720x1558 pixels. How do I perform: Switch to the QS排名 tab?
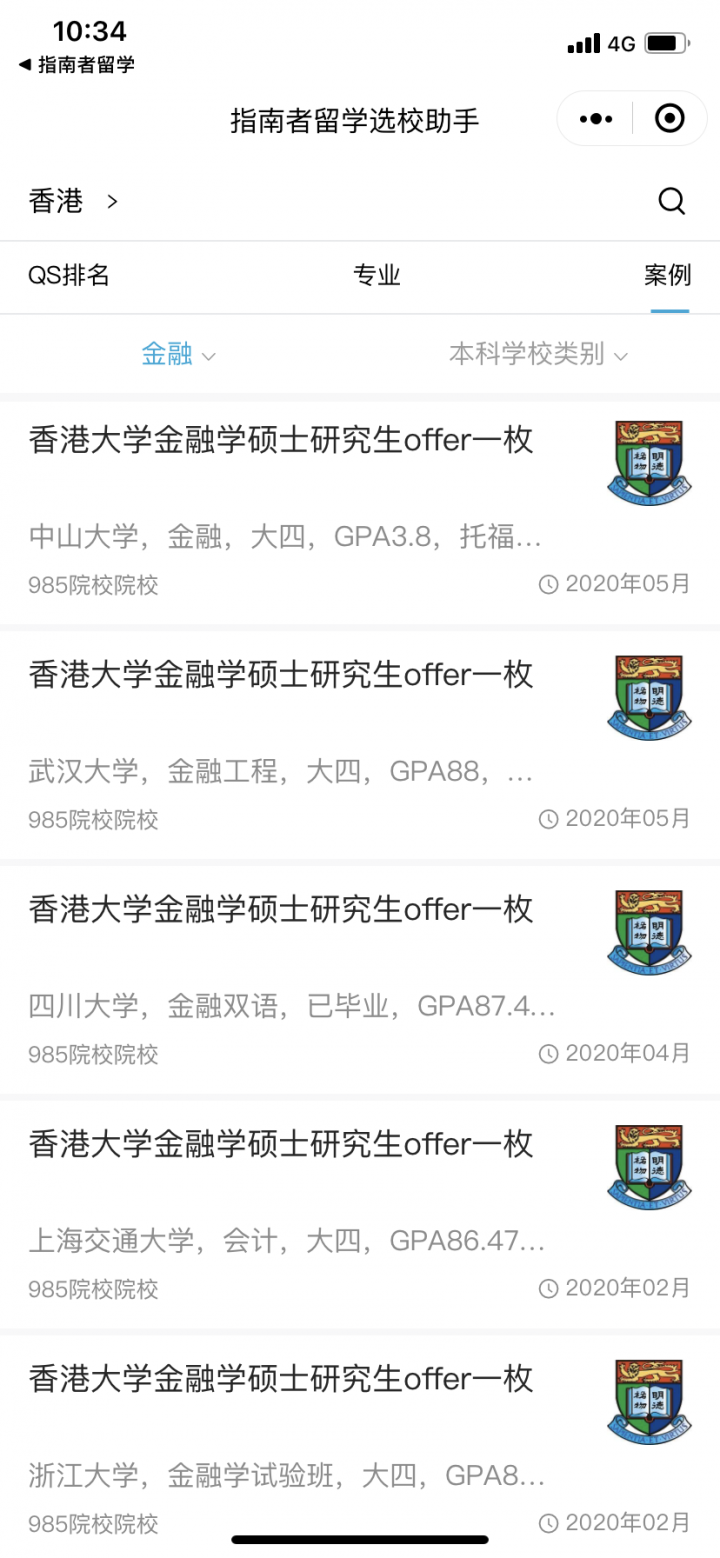point(68,276)
